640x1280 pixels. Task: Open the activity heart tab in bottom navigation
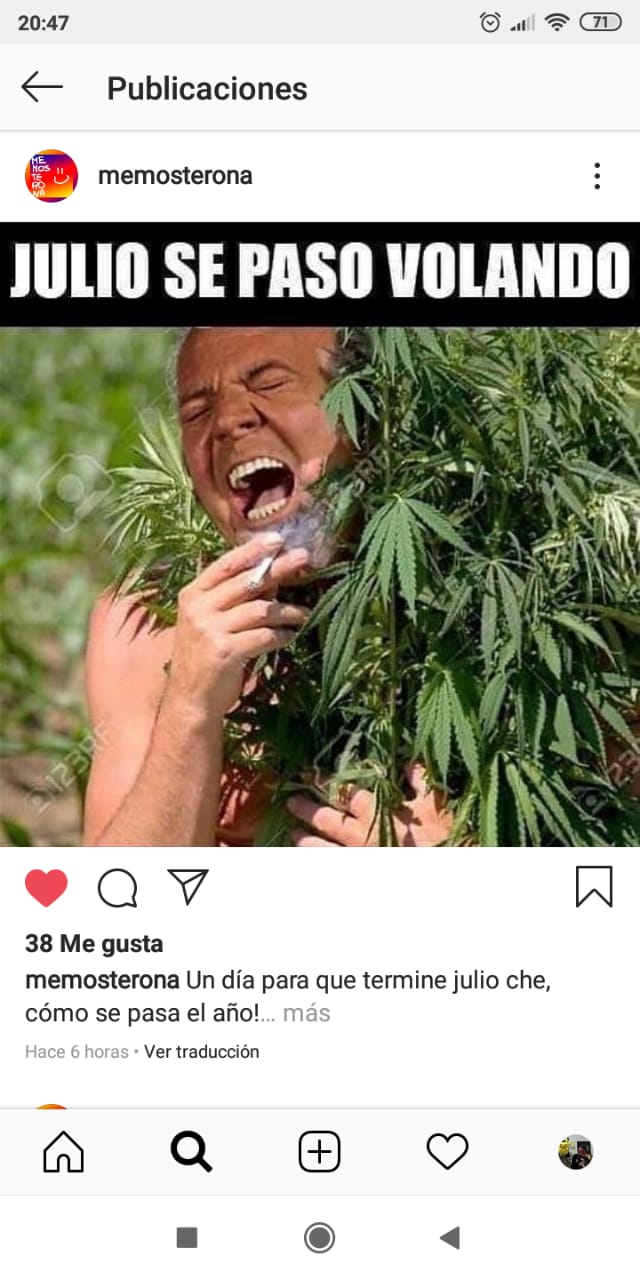(x=447, y=1153)
